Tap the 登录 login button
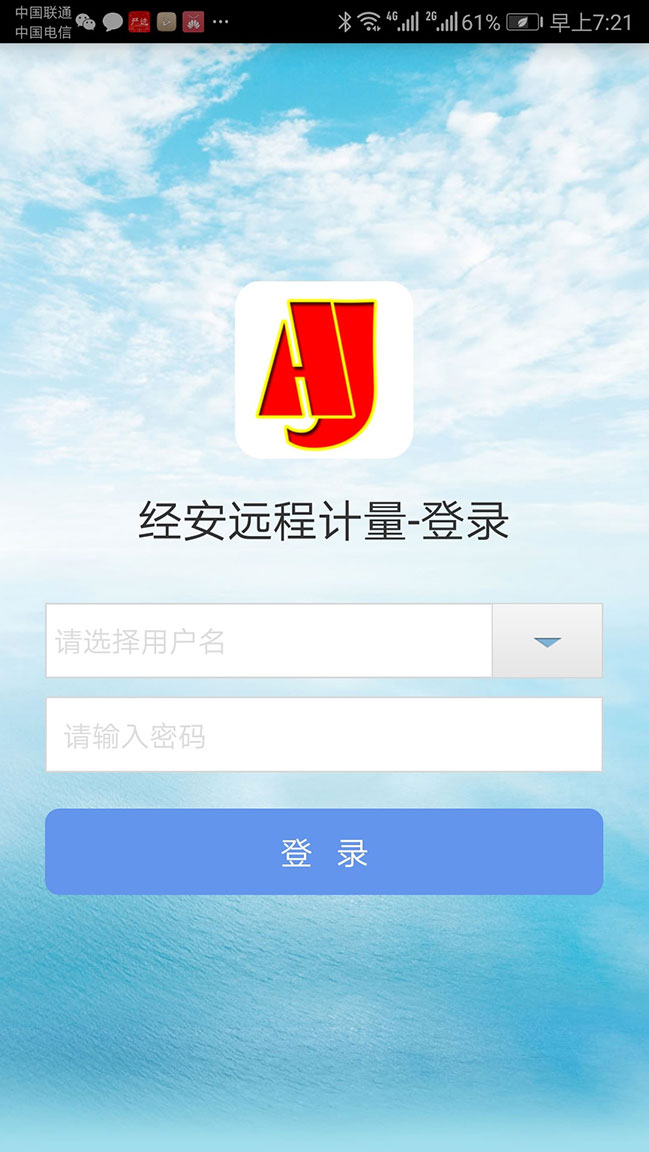Image resolution: width=649 pixels, height=1152 pixels. [x=324, y=852]
